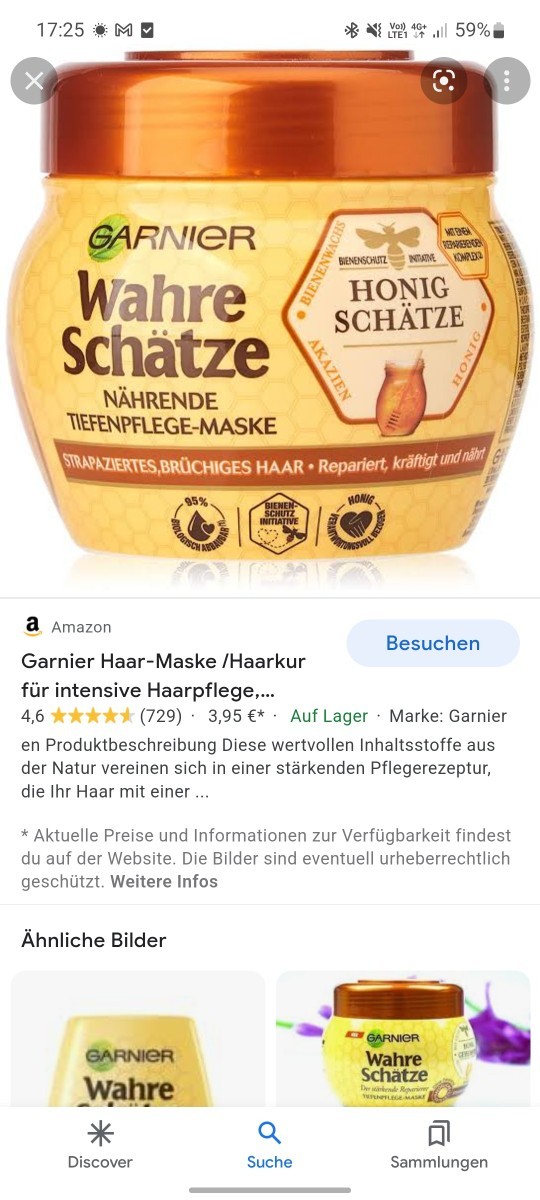Open the similar image with purple flowers
Image resolution: width=540 pixels, height=1200 pixels.
(x=403, y=1038)
